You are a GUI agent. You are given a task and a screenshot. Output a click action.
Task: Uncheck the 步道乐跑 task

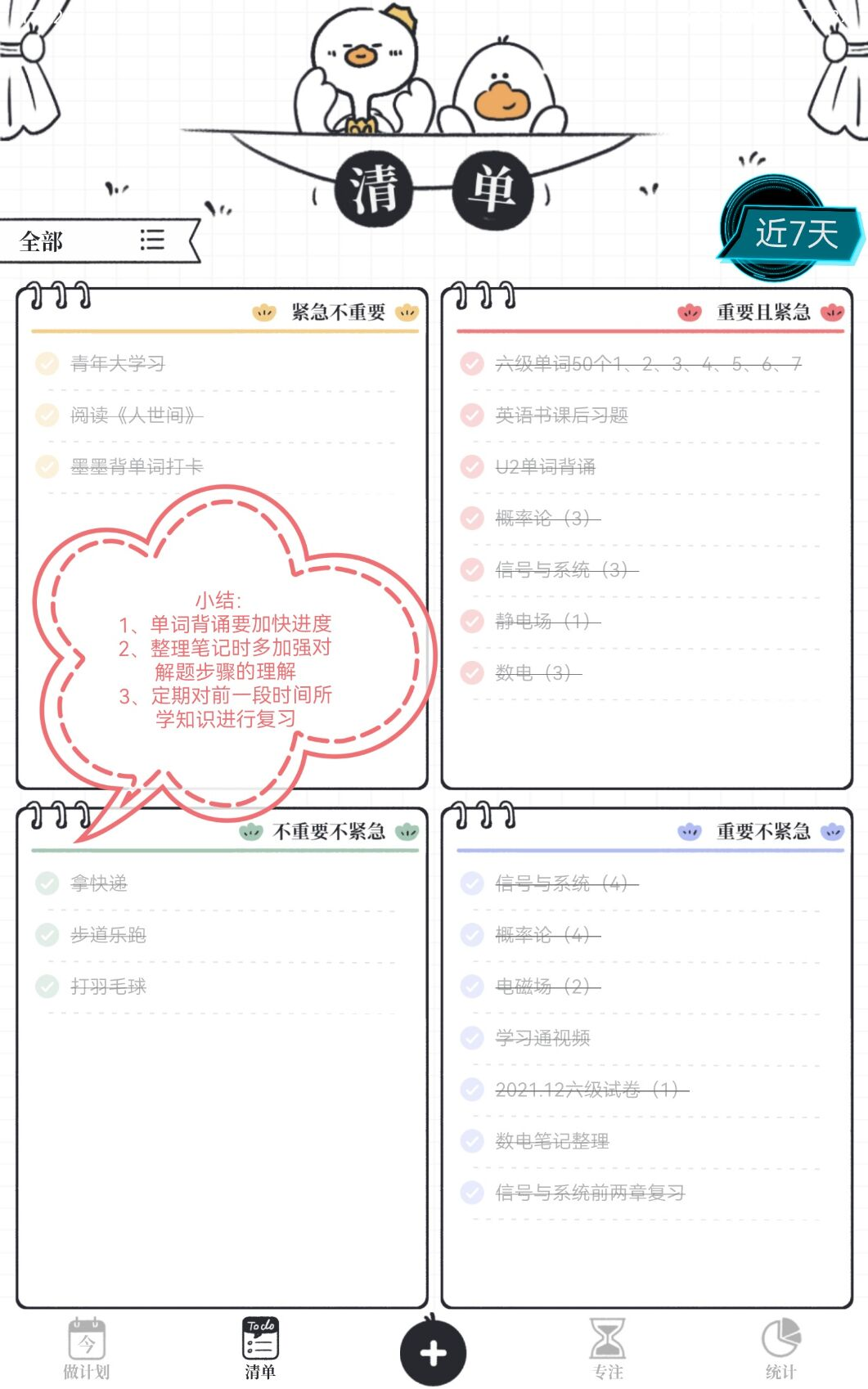pyautogui.click(x=47, y=934)
